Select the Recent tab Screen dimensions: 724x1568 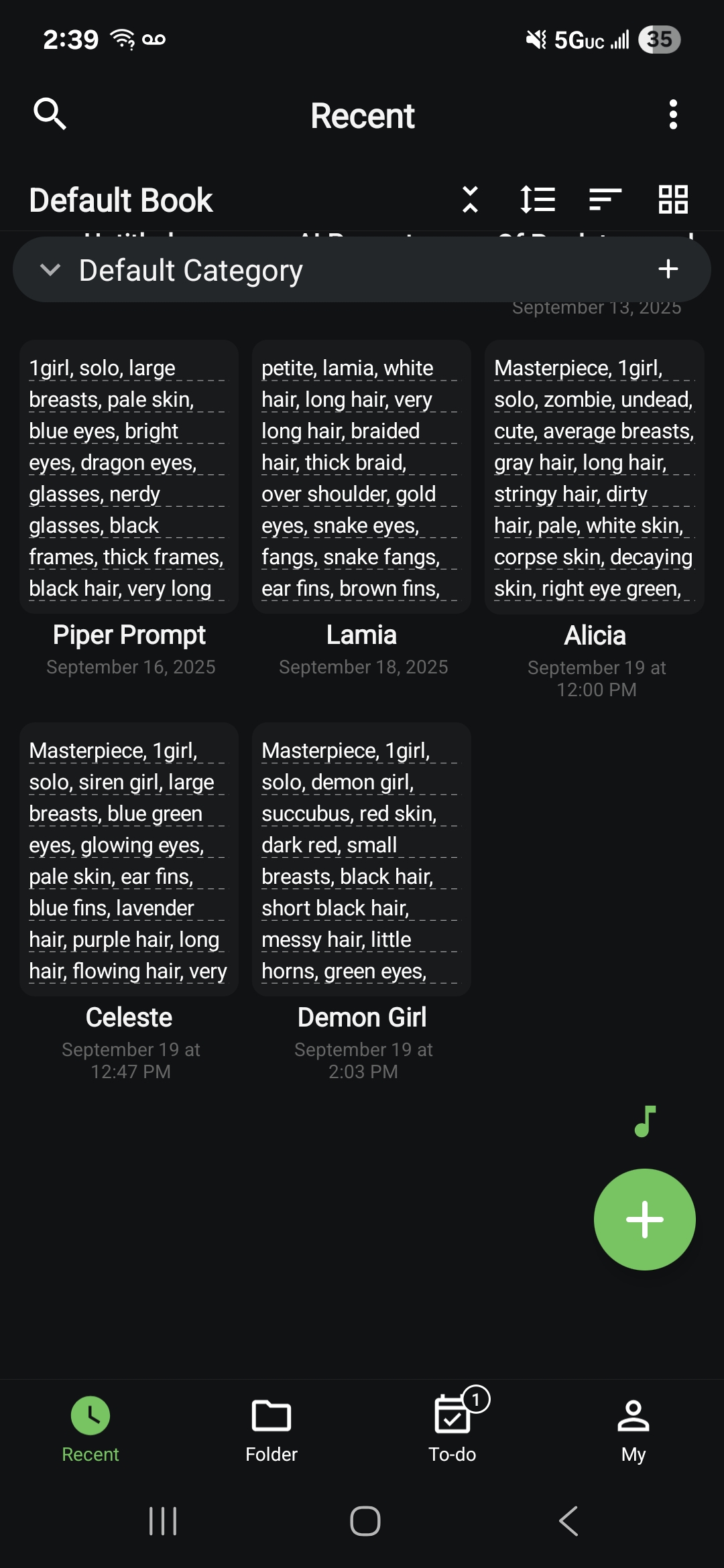pyautogui.click(x=90, y=1430)
